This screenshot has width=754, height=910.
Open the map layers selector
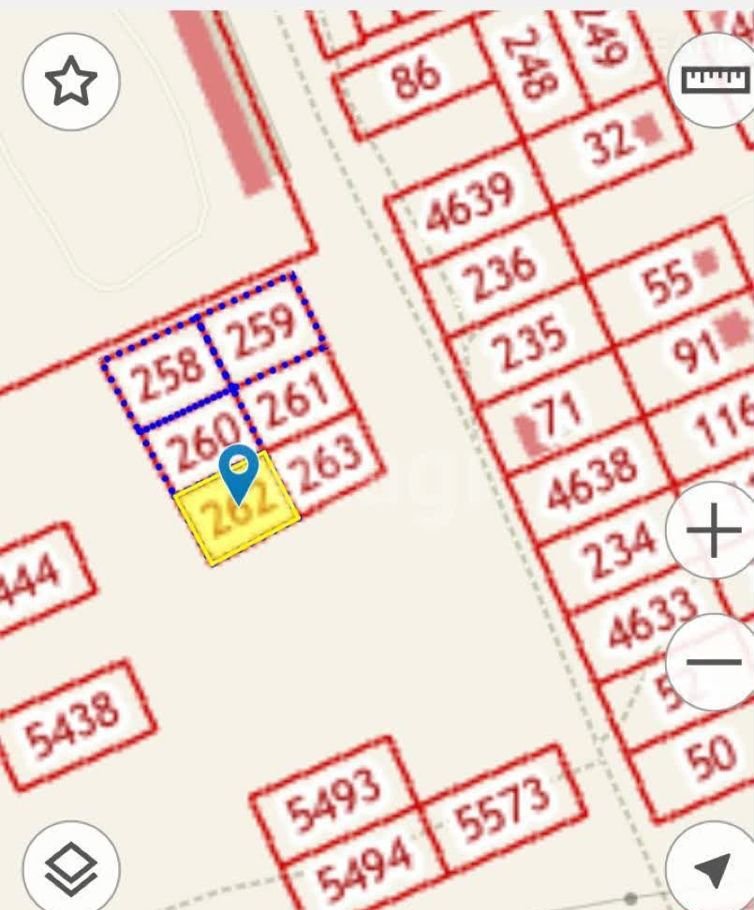click(71, 868)
